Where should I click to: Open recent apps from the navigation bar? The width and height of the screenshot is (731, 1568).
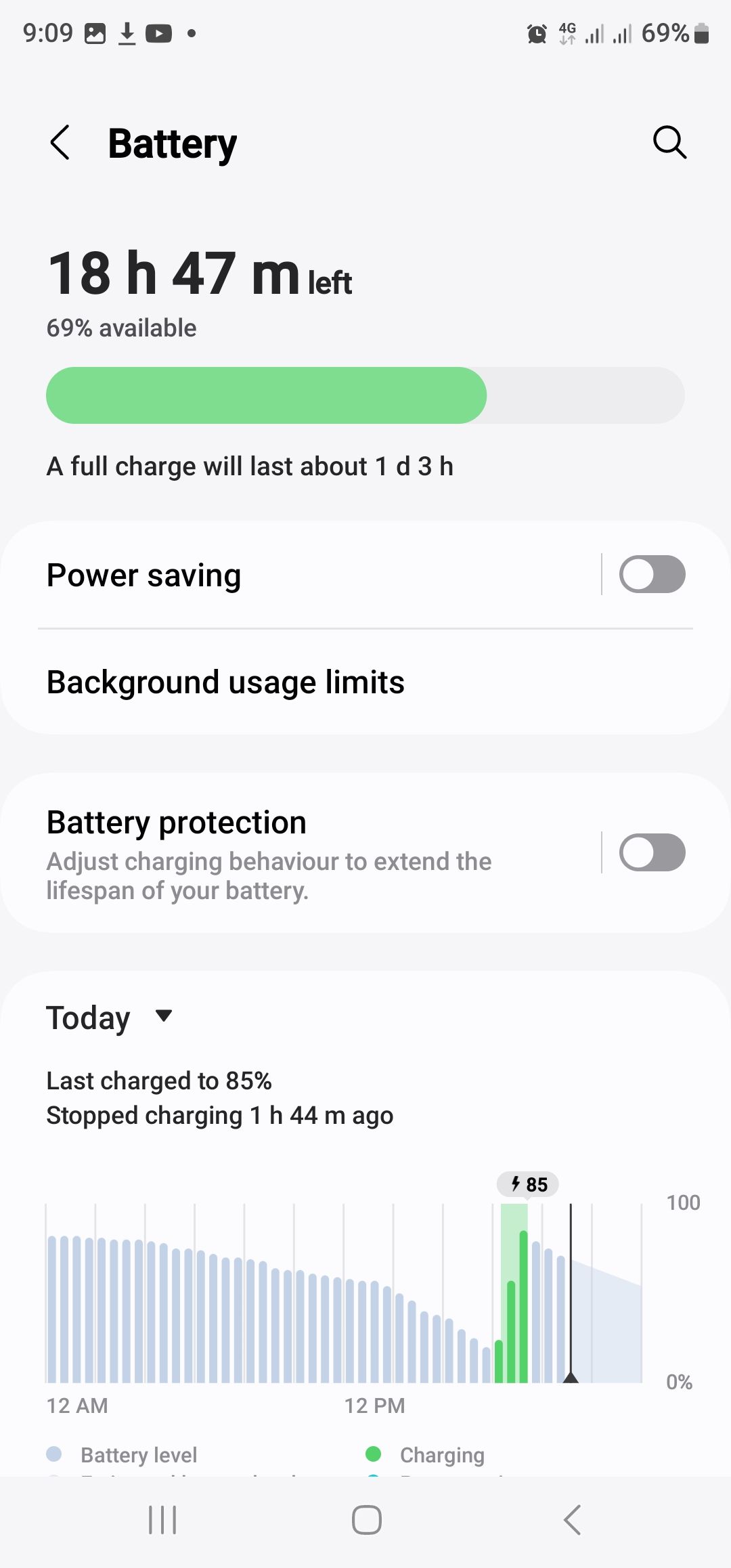[x=161, y=1519]
